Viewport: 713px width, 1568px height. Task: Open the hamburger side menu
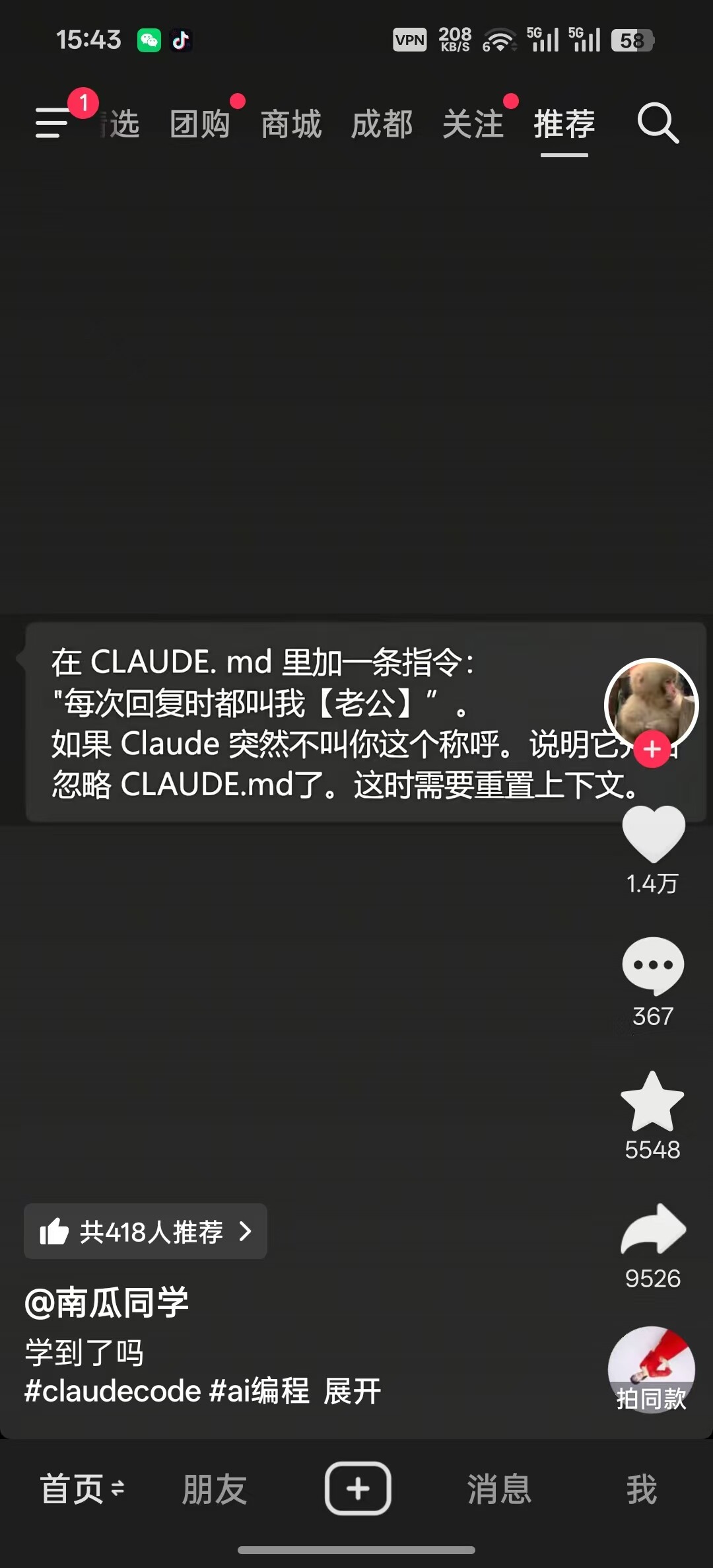tap(53, 123)
